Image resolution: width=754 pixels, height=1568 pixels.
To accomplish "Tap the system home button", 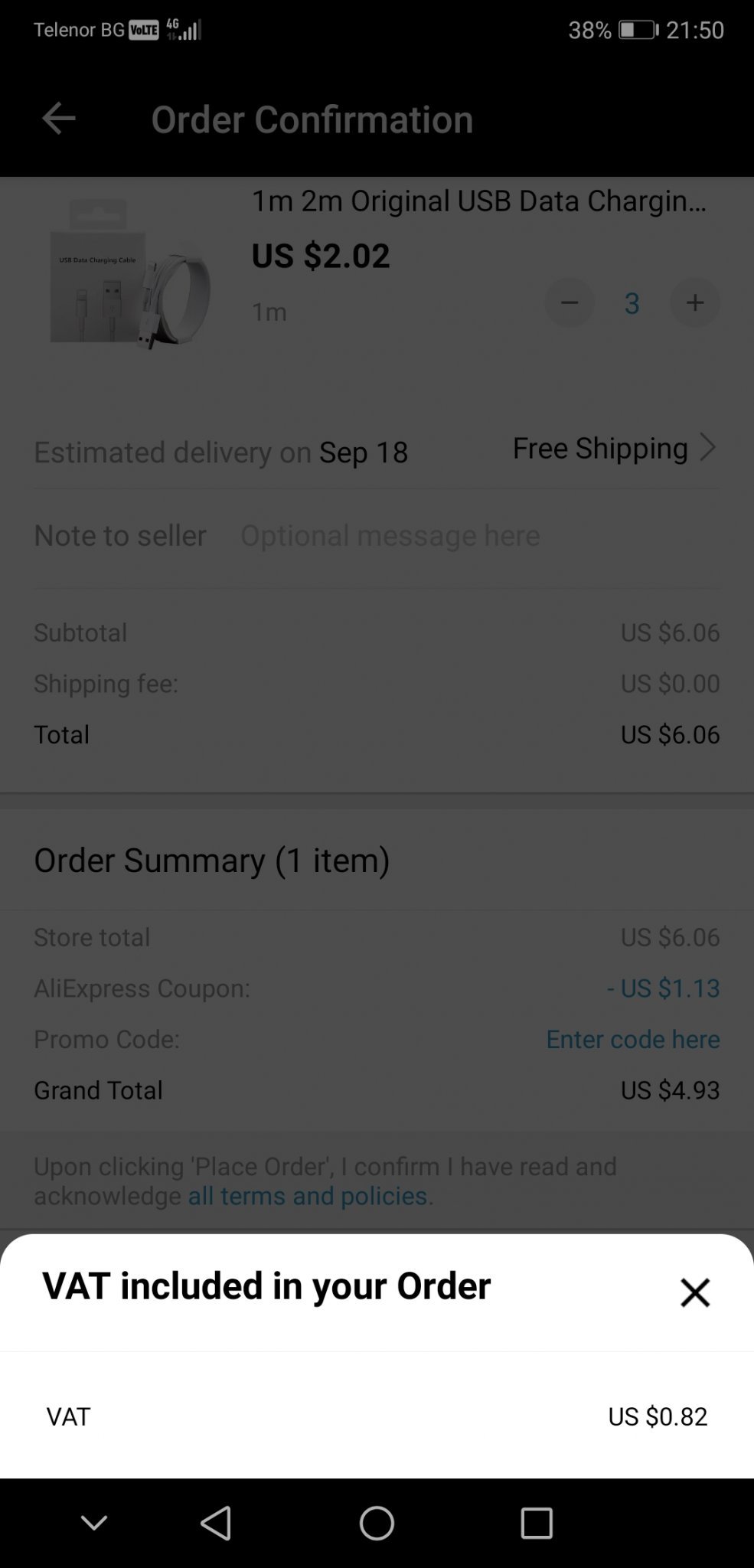I will 377,1523.
